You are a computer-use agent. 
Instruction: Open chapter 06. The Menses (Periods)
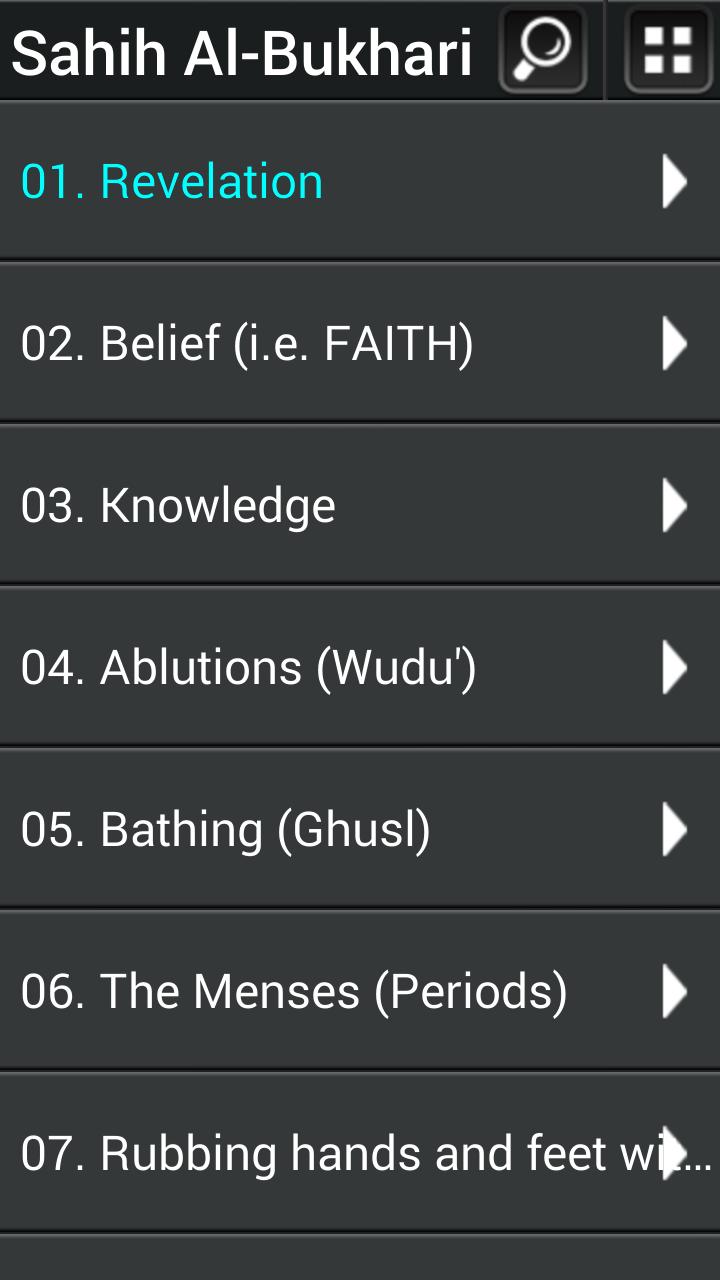(x=360, y=992)
